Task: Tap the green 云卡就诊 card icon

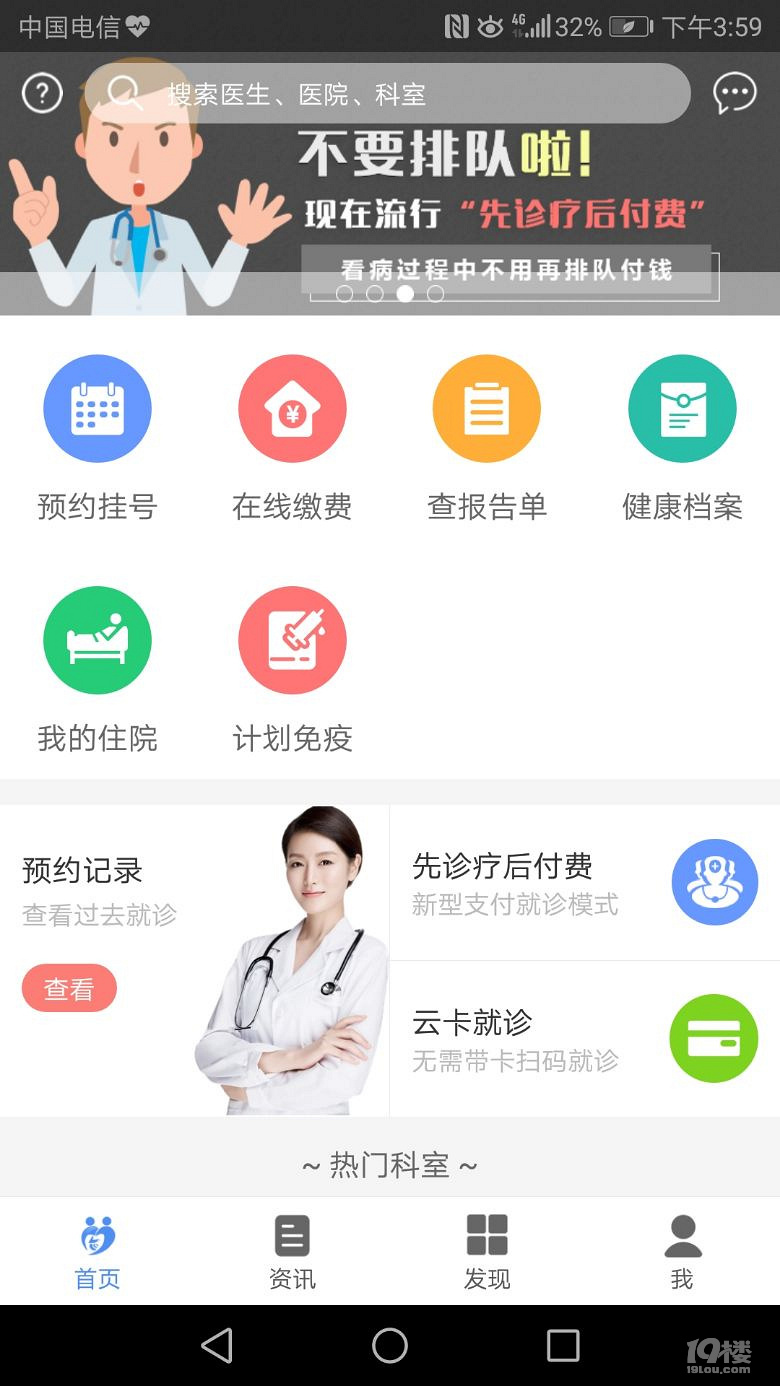Action: click(x=714, y=1038)
